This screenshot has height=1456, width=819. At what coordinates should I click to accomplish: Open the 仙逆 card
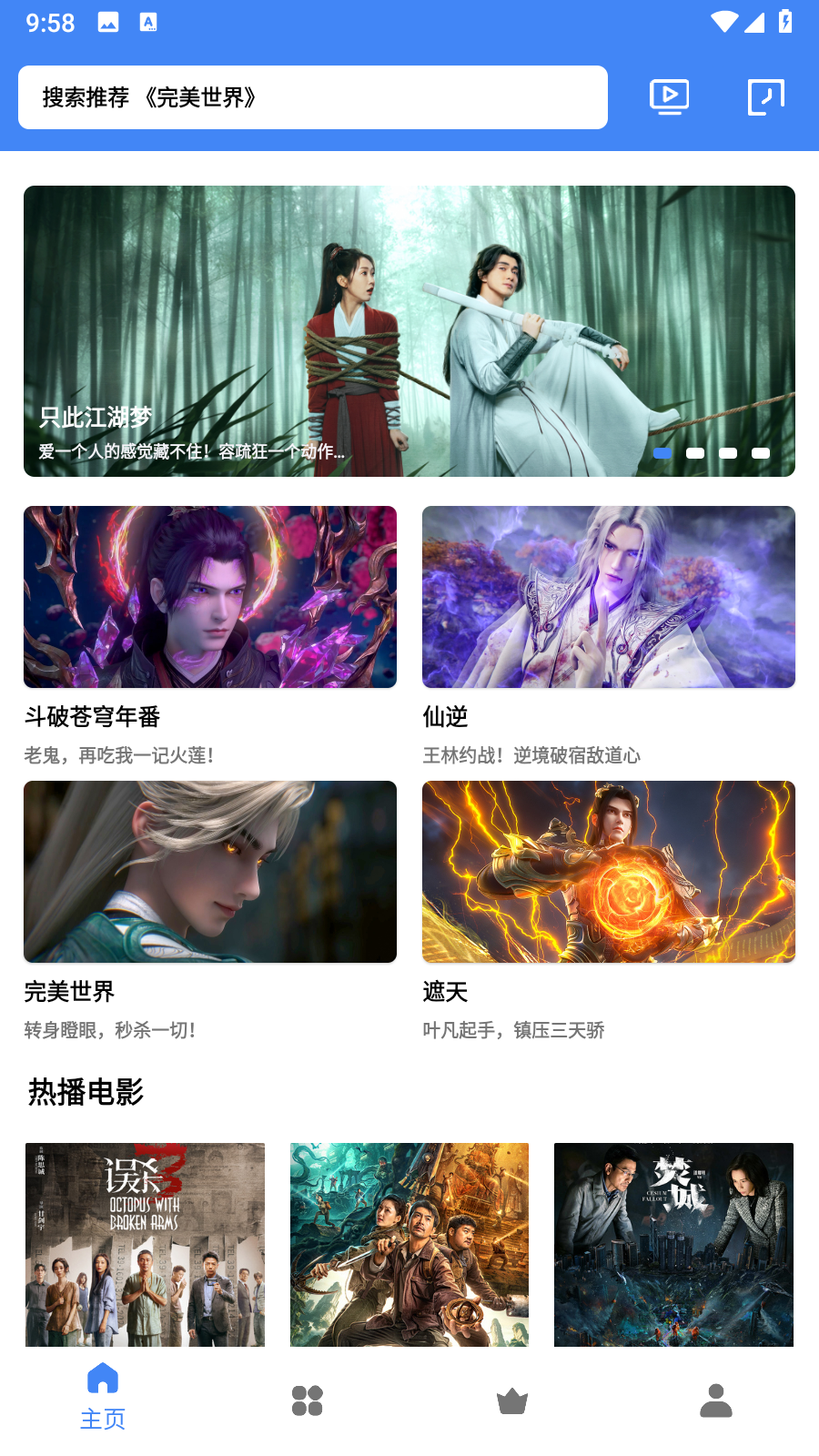coord(609,597)
